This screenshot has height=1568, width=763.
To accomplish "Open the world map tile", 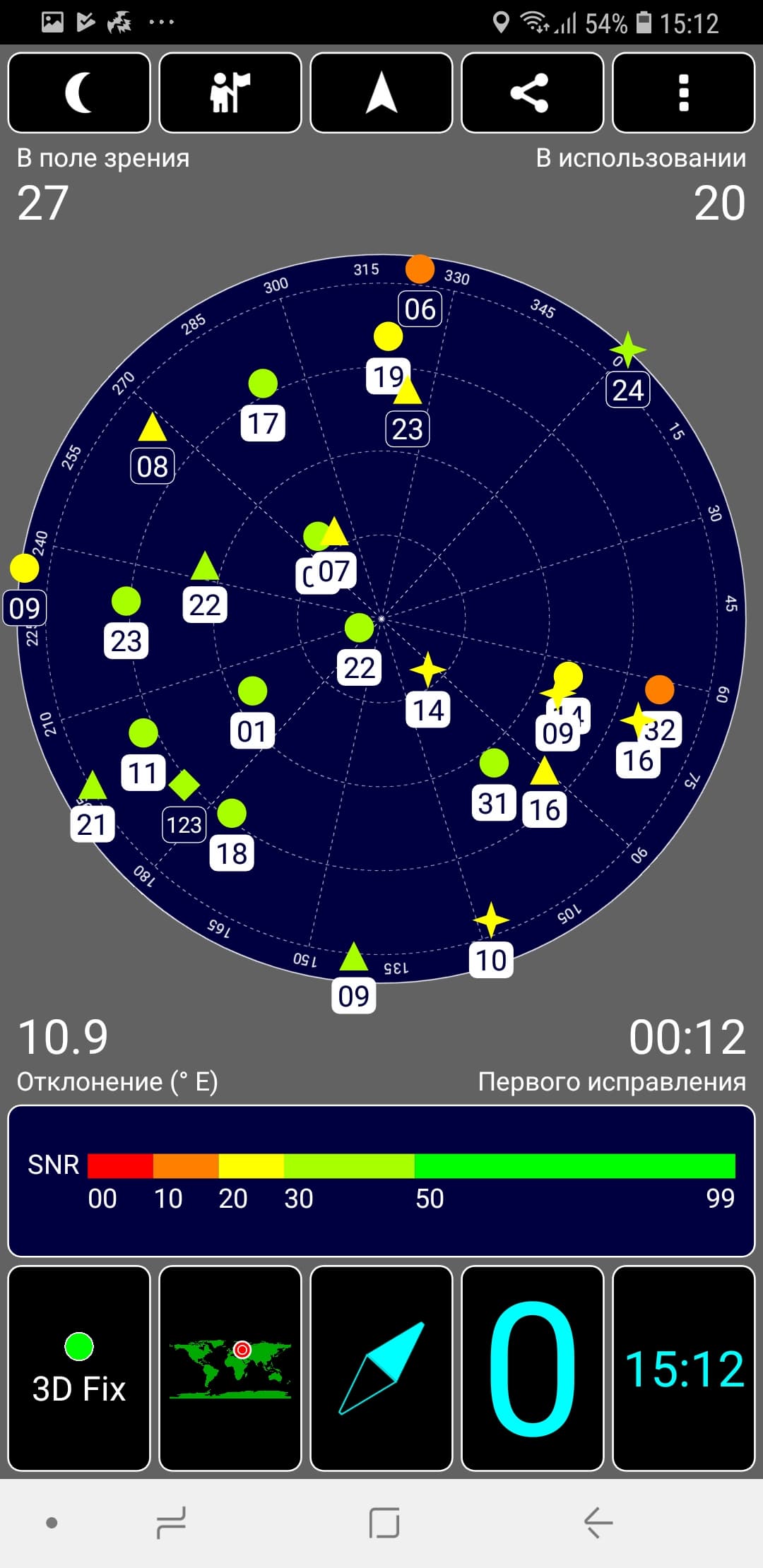I will 230,1368.
